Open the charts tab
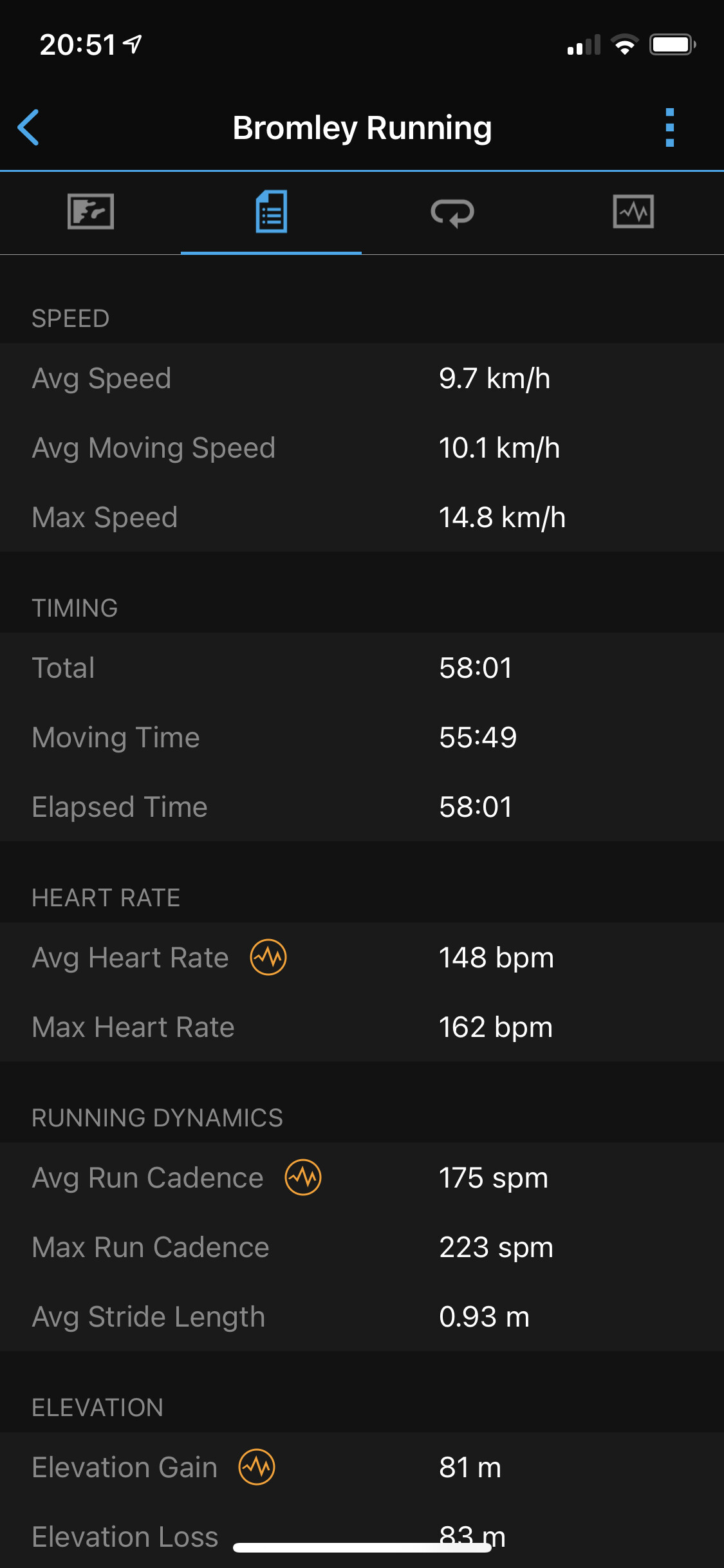This screenshot has width=724, height=1568. click(633, 212)
